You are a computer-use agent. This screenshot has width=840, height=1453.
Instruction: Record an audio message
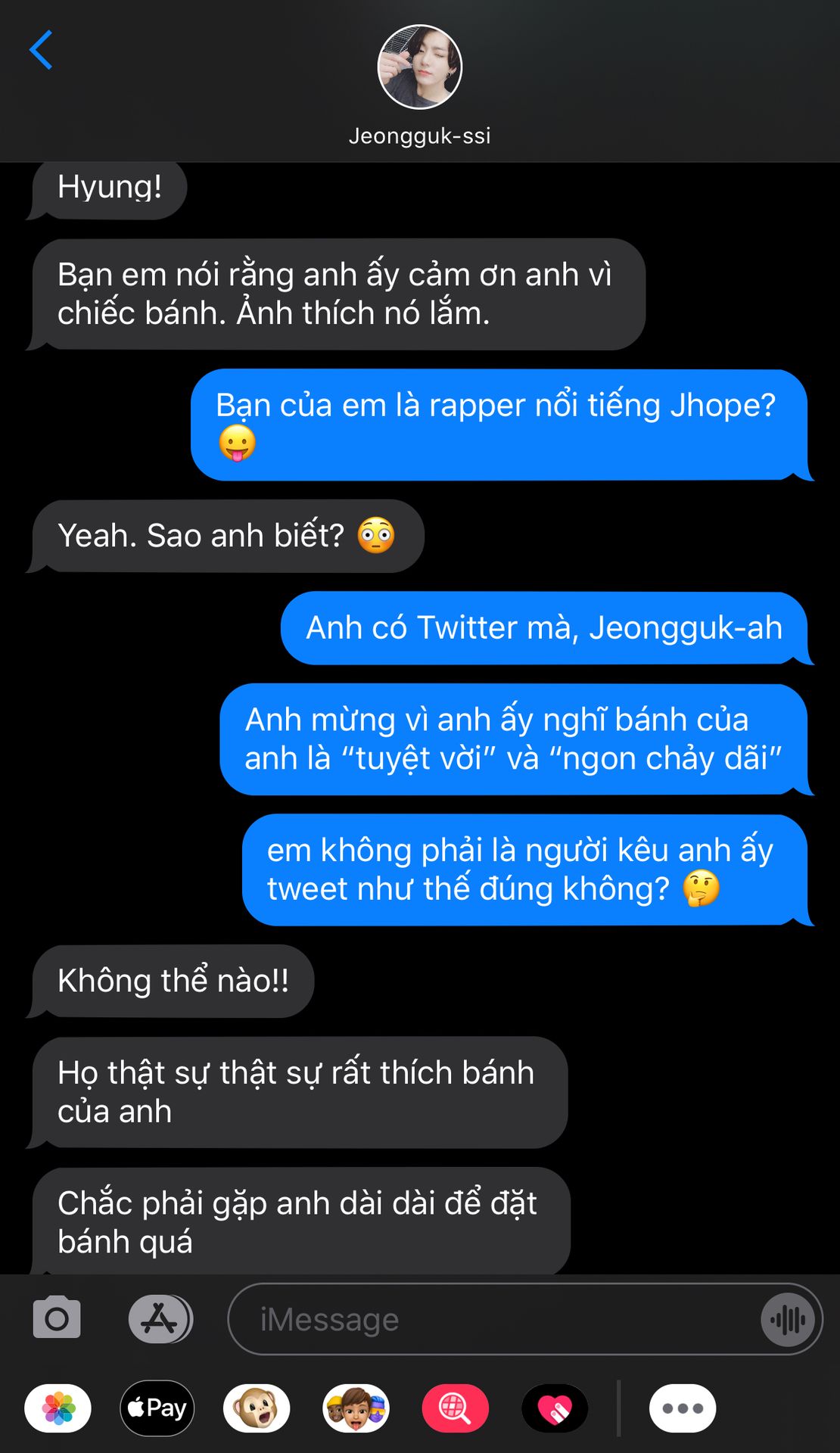tap(788, 1320)
